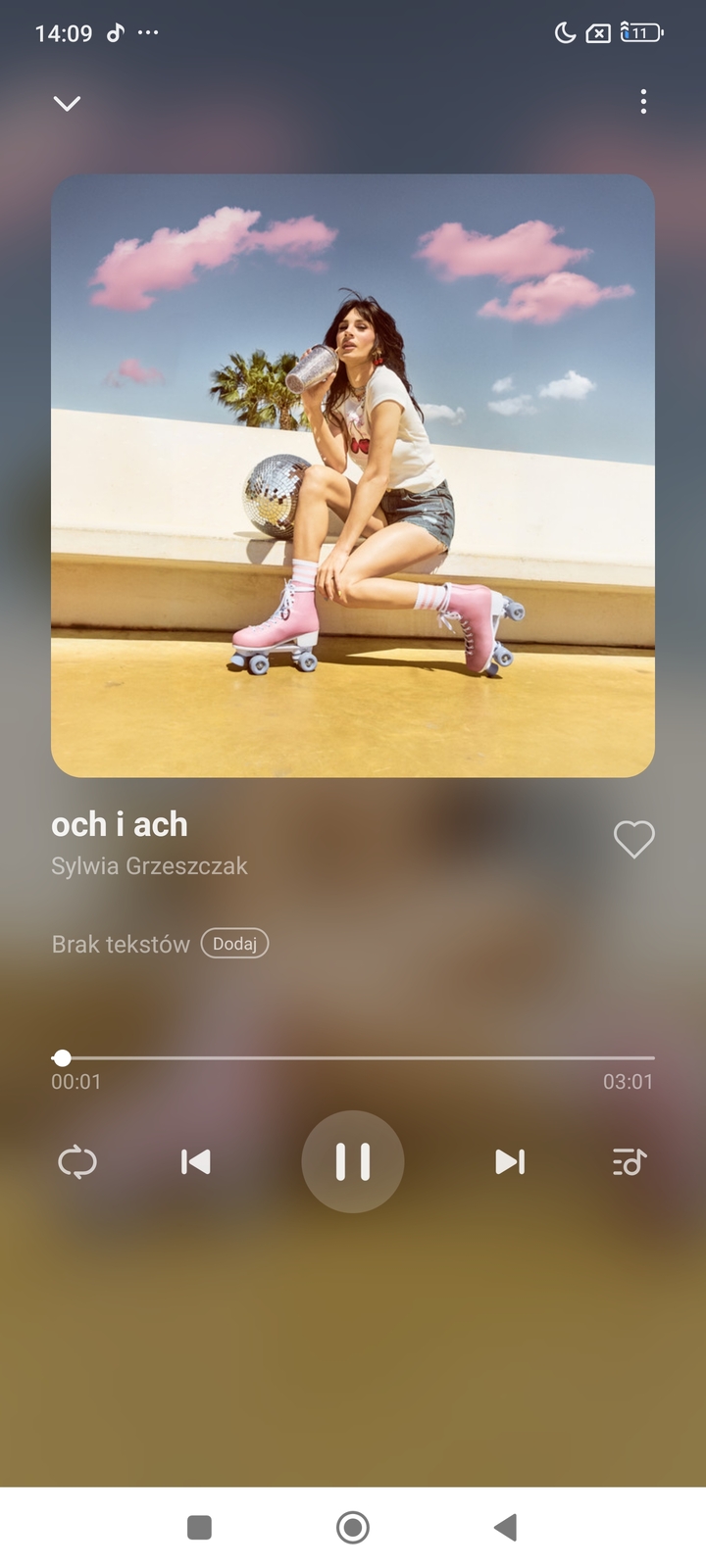
Task: Add "och i ach" to favorites
Action: point(633,839)
